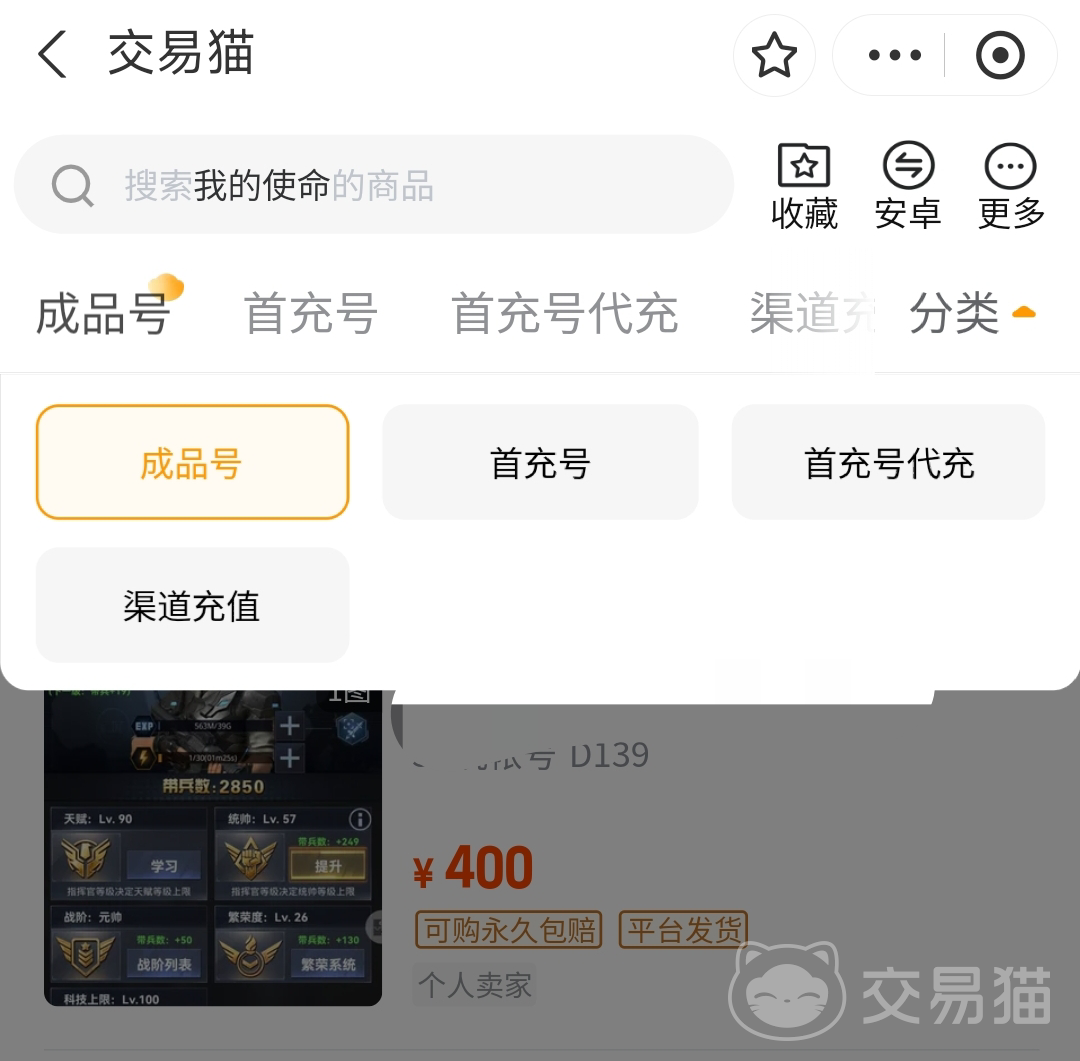
Task: Tap the search box for 我的使命 products
Action: click(x=375, y=185)
